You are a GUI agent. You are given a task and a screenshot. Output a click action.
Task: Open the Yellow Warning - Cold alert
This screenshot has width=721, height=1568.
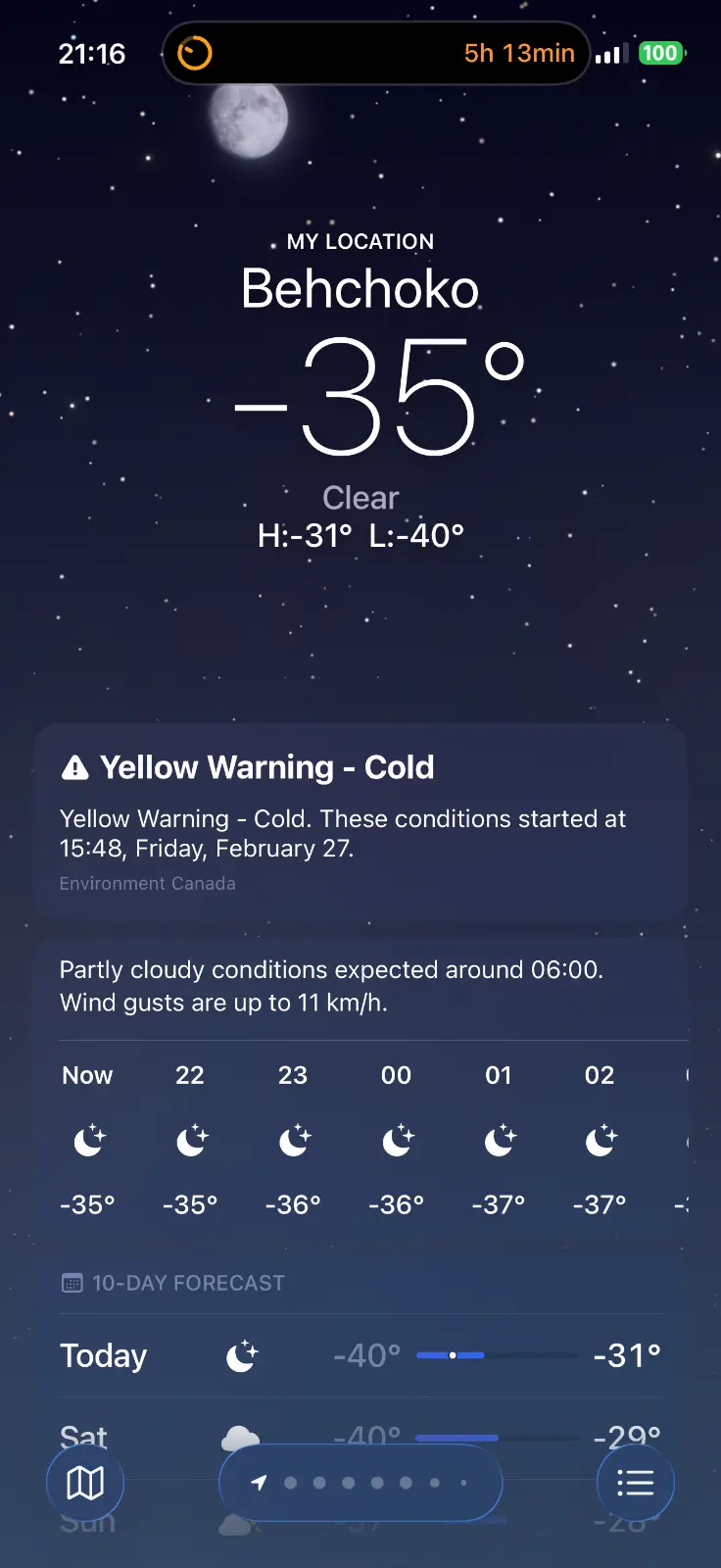360,821
